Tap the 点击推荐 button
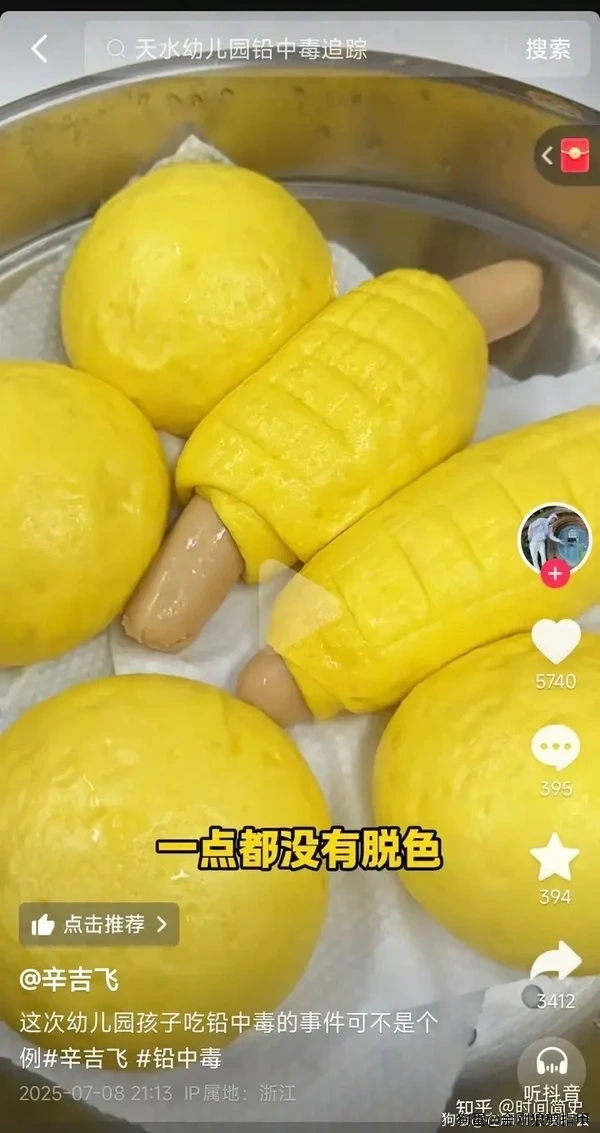Screen dimensions: 600x1133 point(99,925)
